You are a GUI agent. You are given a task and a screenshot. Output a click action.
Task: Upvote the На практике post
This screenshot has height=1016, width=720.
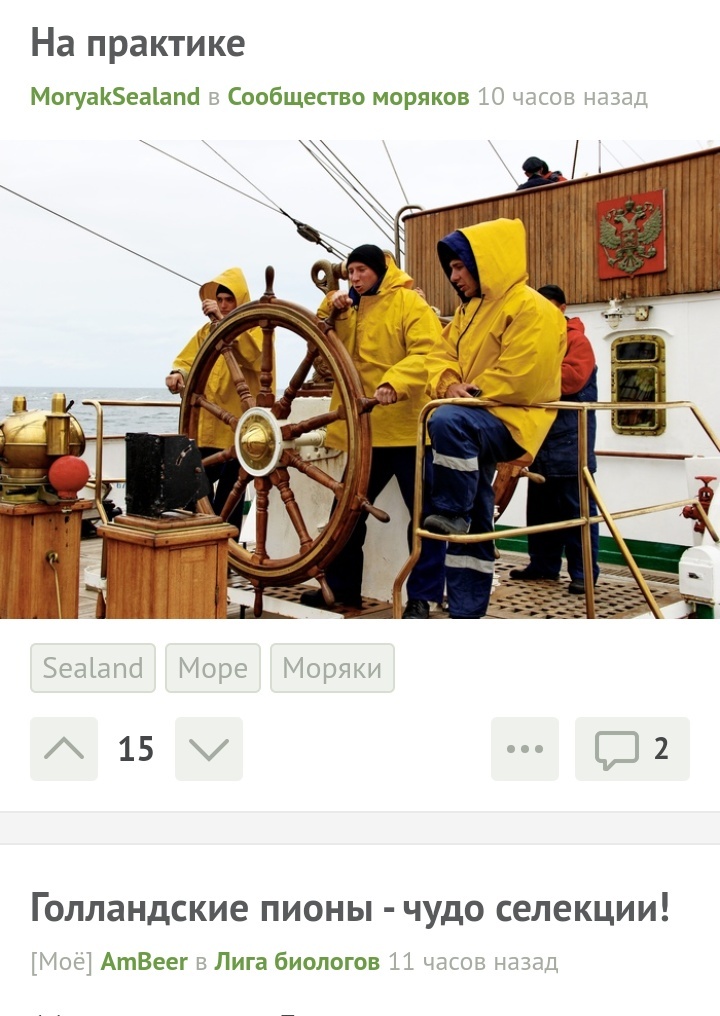pyautogui.click(x=64, y=749)
